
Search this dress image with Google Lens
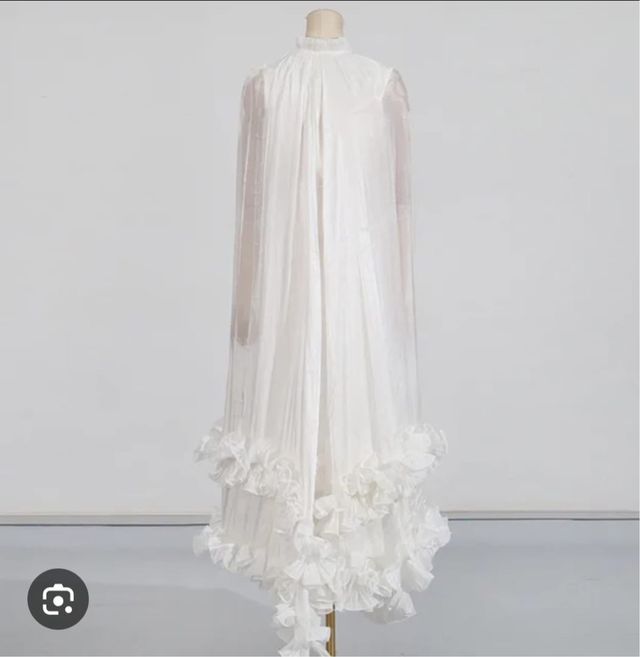tap(58, 598)
